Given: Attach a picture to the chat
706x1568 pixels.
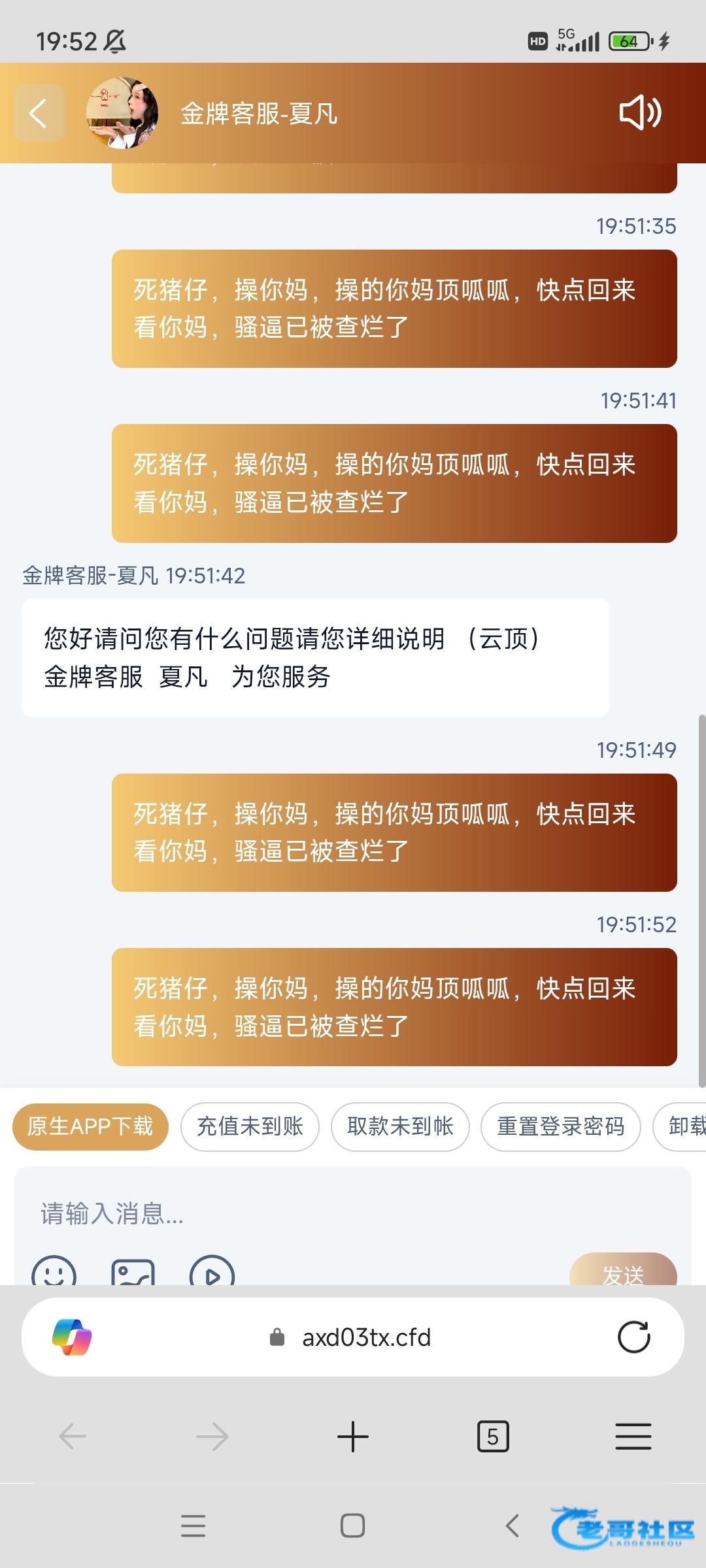Looking at the screenshot, I should 133,1273.
